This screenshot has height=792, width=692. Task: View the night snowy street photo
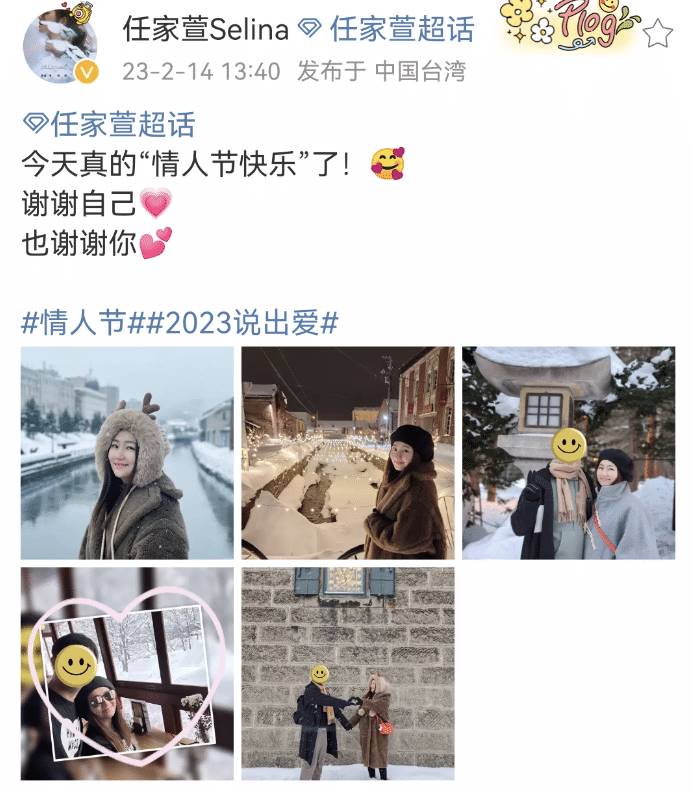348,453
